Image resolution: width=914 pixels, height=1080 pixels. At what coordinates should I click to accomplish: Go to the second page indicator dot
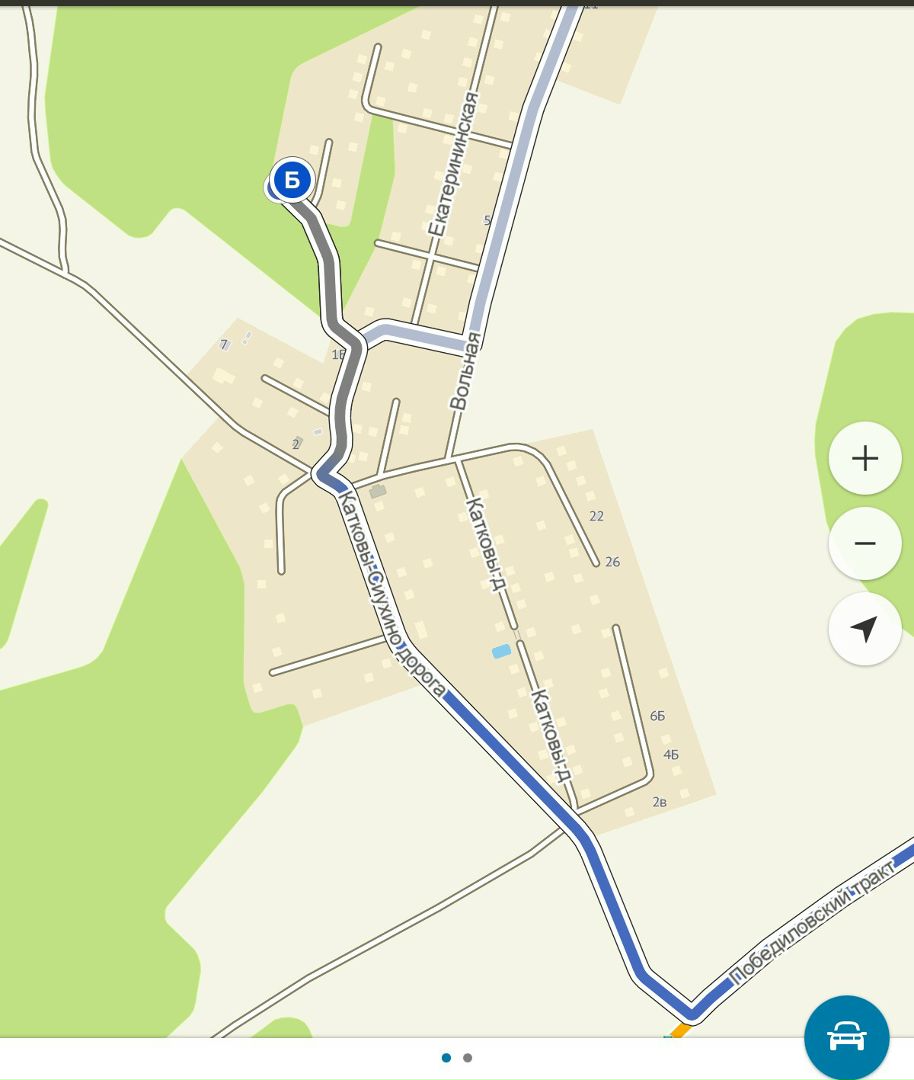point(468,1057)
